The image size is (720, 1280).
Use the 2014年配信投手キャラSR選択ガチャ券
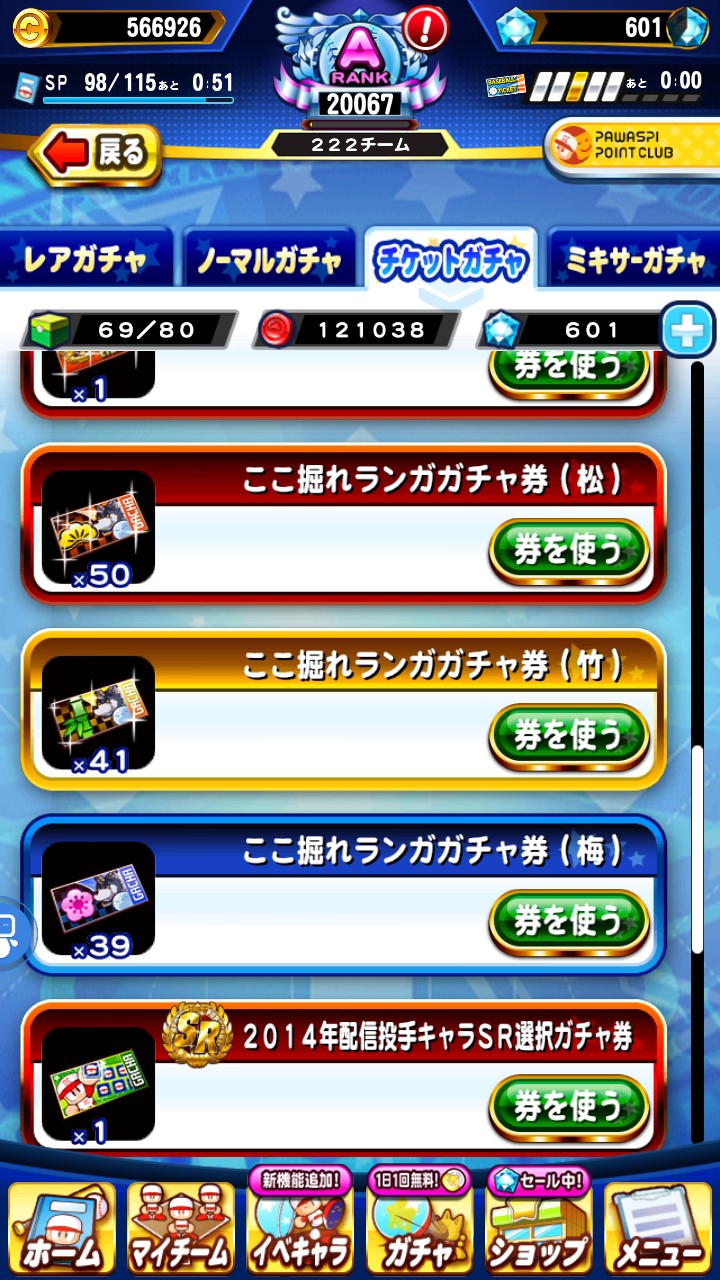coord(569,1106)
